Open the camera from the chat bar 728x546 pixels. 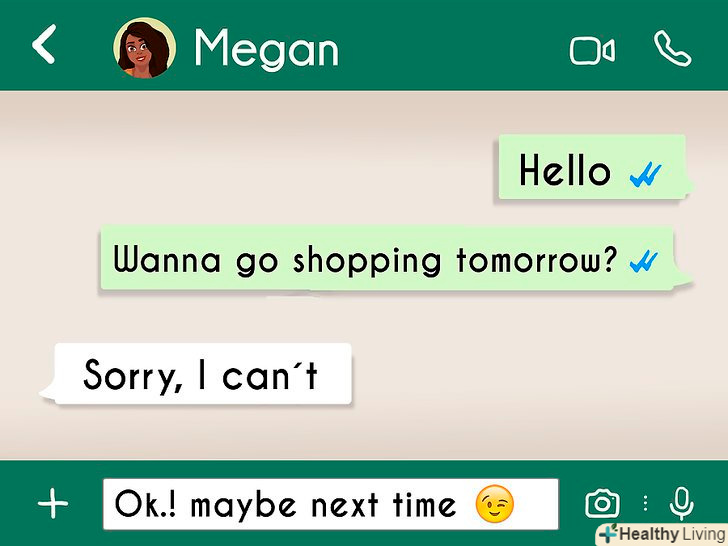(602, 503)
